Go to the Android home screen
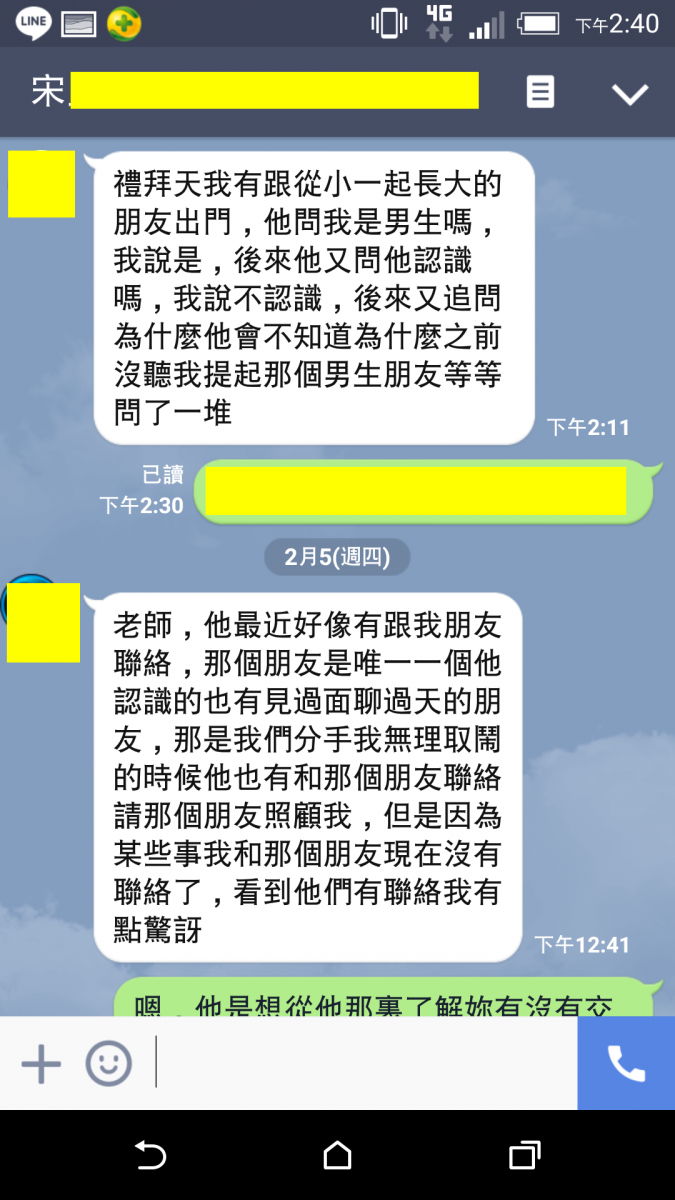 click(x=338, y=1156)
